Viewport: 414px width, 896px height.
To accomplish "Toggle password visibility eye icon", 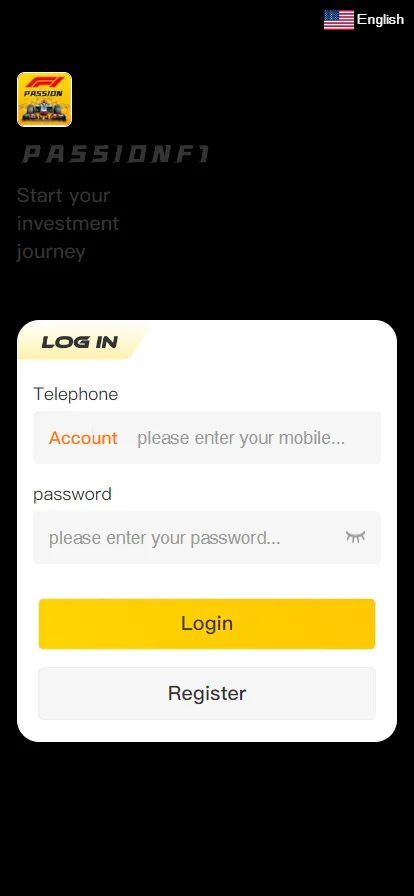I will point(355,537).
